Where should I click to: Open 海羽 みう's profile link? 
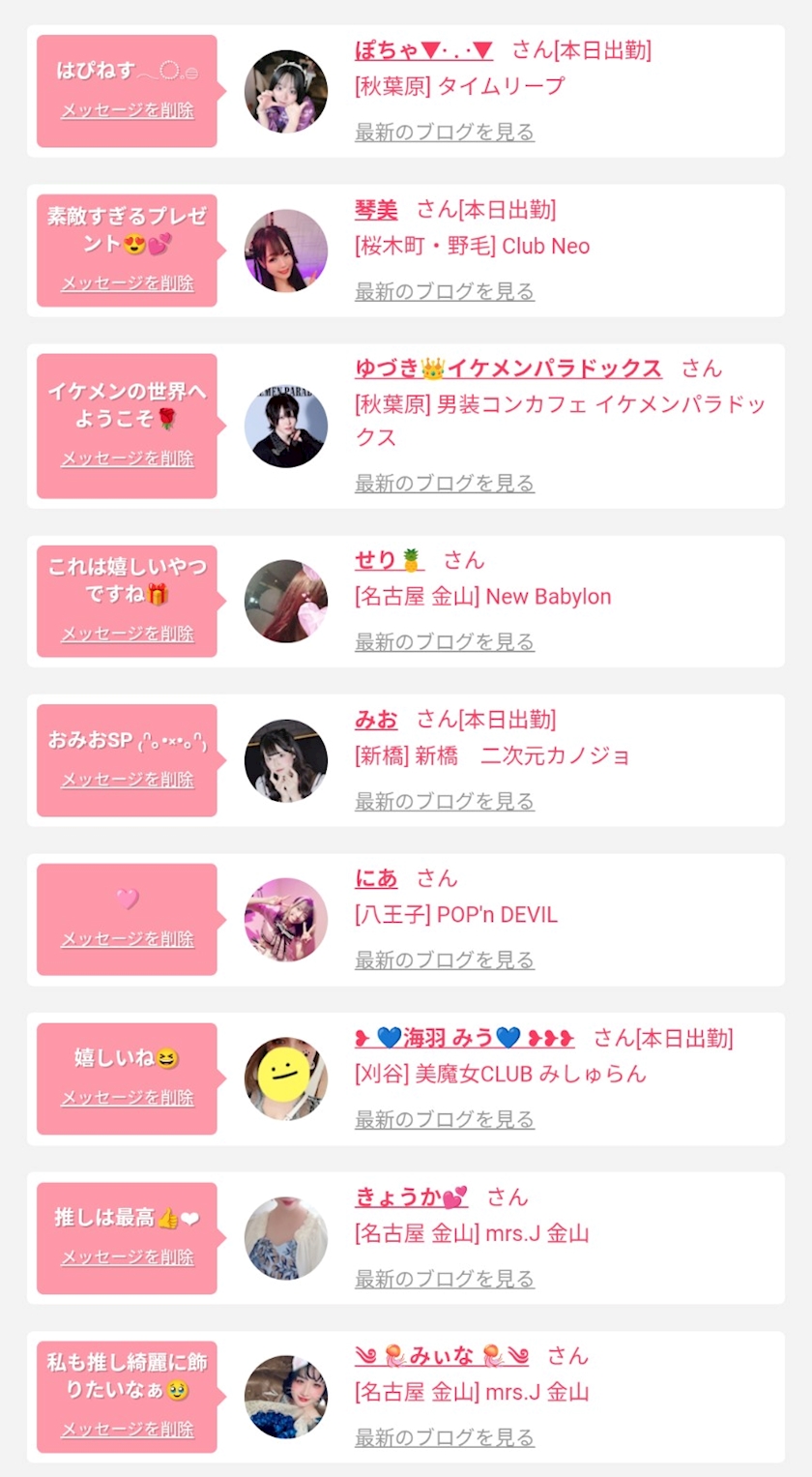[465, 1038]
